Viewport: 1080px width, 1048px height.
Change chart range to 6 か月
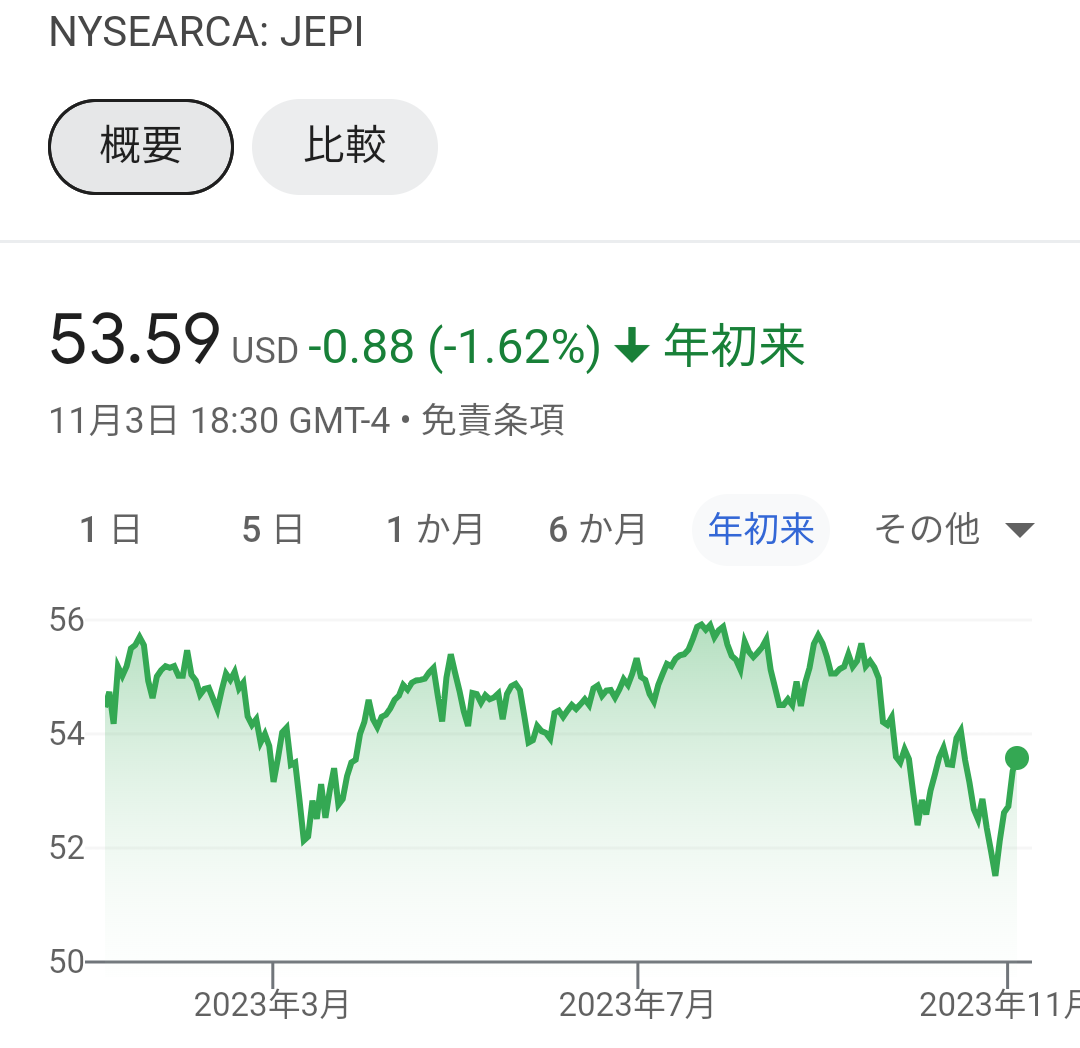point(598,529)
